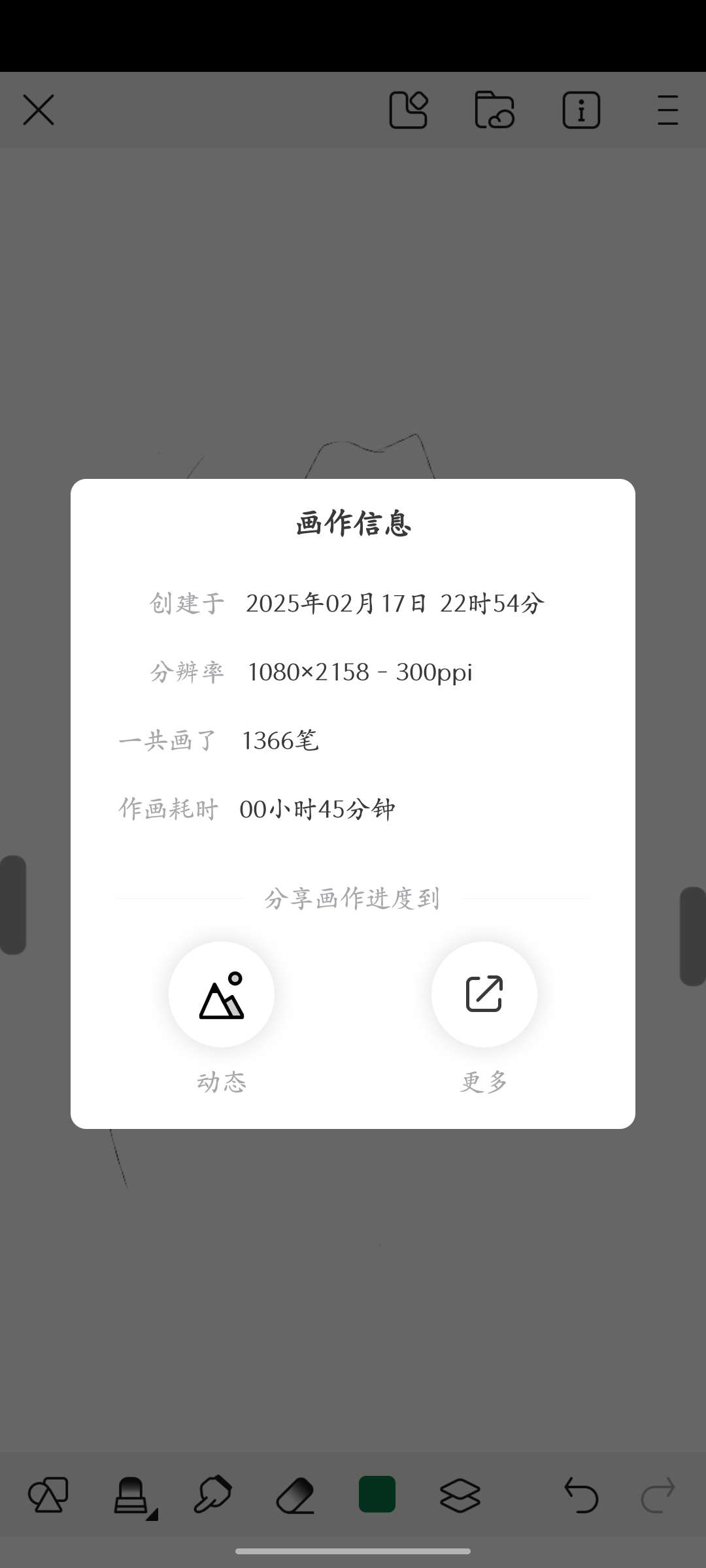Redo the last undone stroke

[x=658, y=1495]
